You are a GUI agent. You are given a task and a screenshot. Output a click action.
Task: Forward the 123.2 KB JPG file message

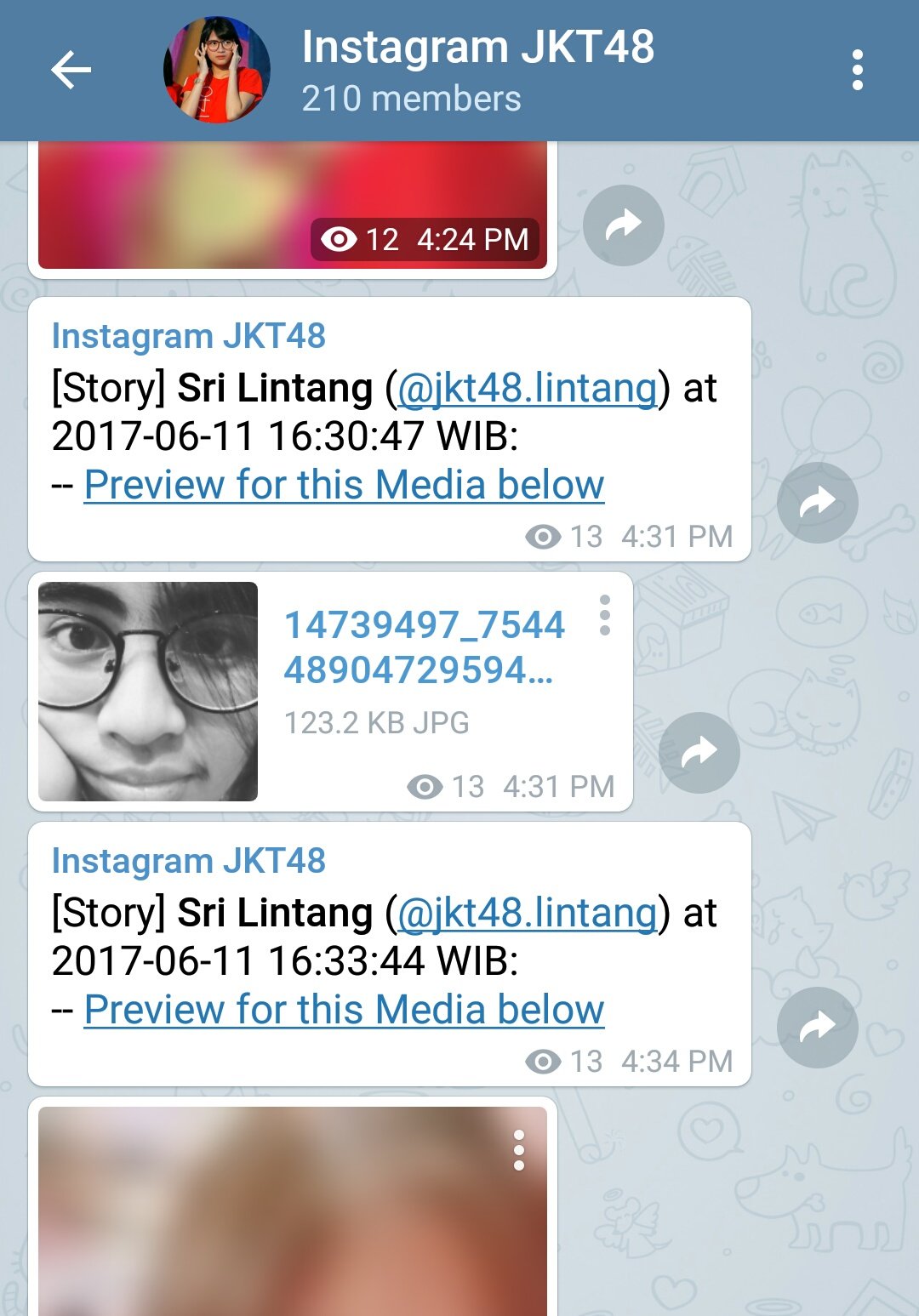tap(699, 752)
